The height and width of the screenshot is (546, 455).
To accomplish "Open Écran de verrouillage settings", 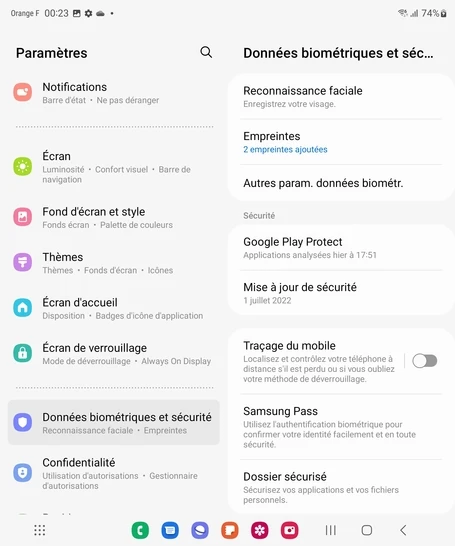I will [x=113, y=354].
